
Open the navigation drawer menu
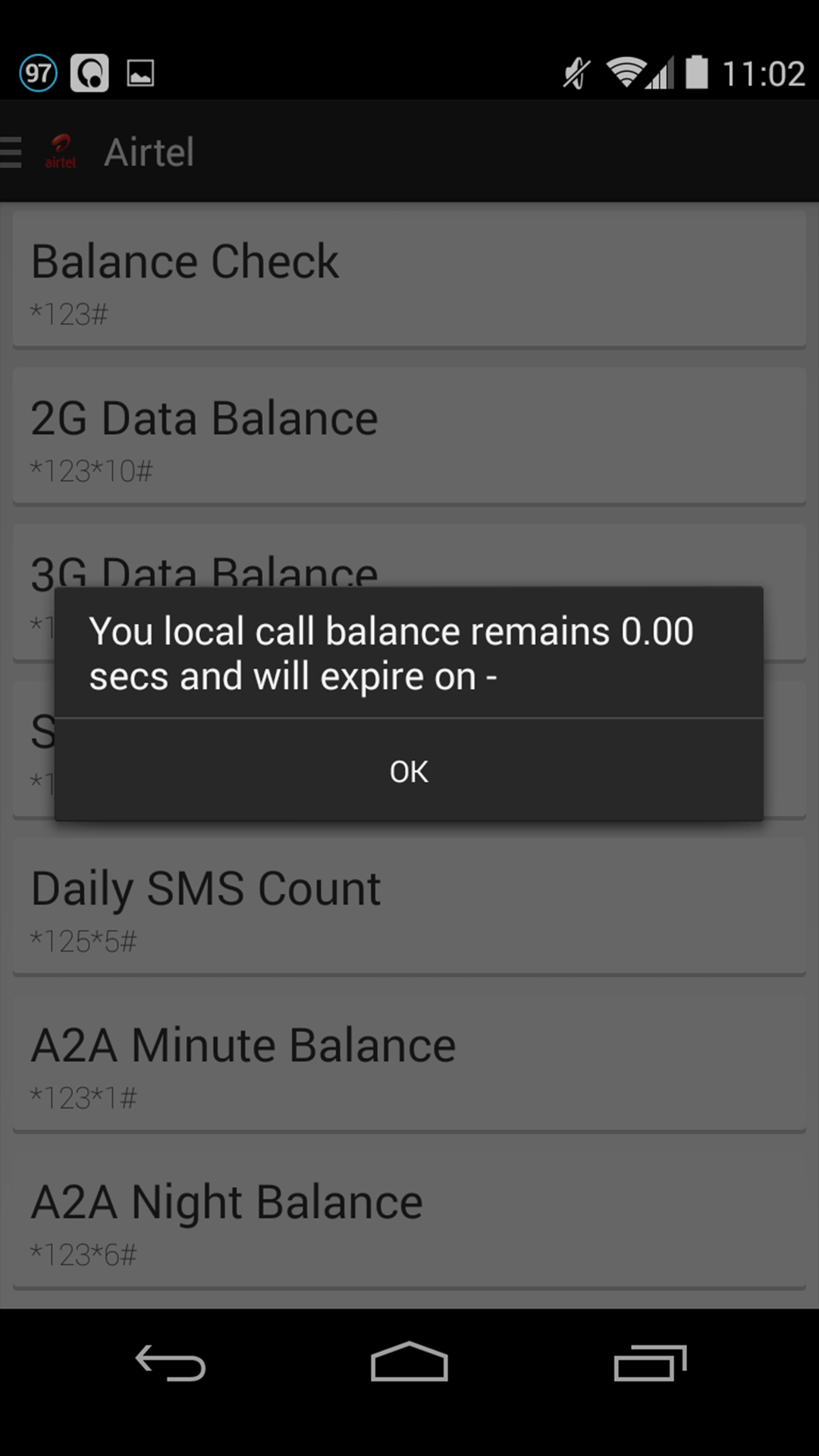tap(10, 152)
